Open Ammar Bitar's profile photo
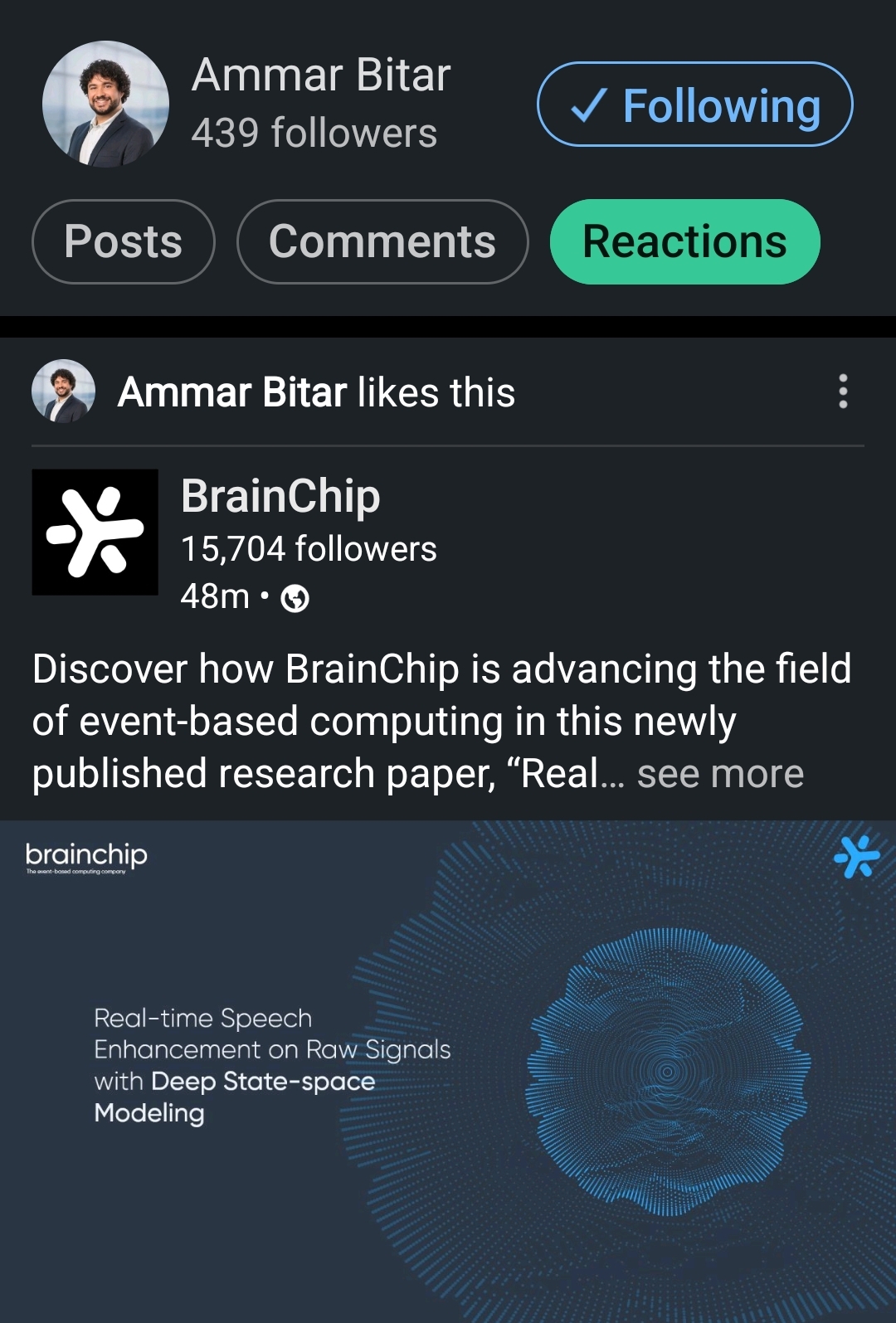The width and height of the screenshot is (896, 1323). pos(105,105)
